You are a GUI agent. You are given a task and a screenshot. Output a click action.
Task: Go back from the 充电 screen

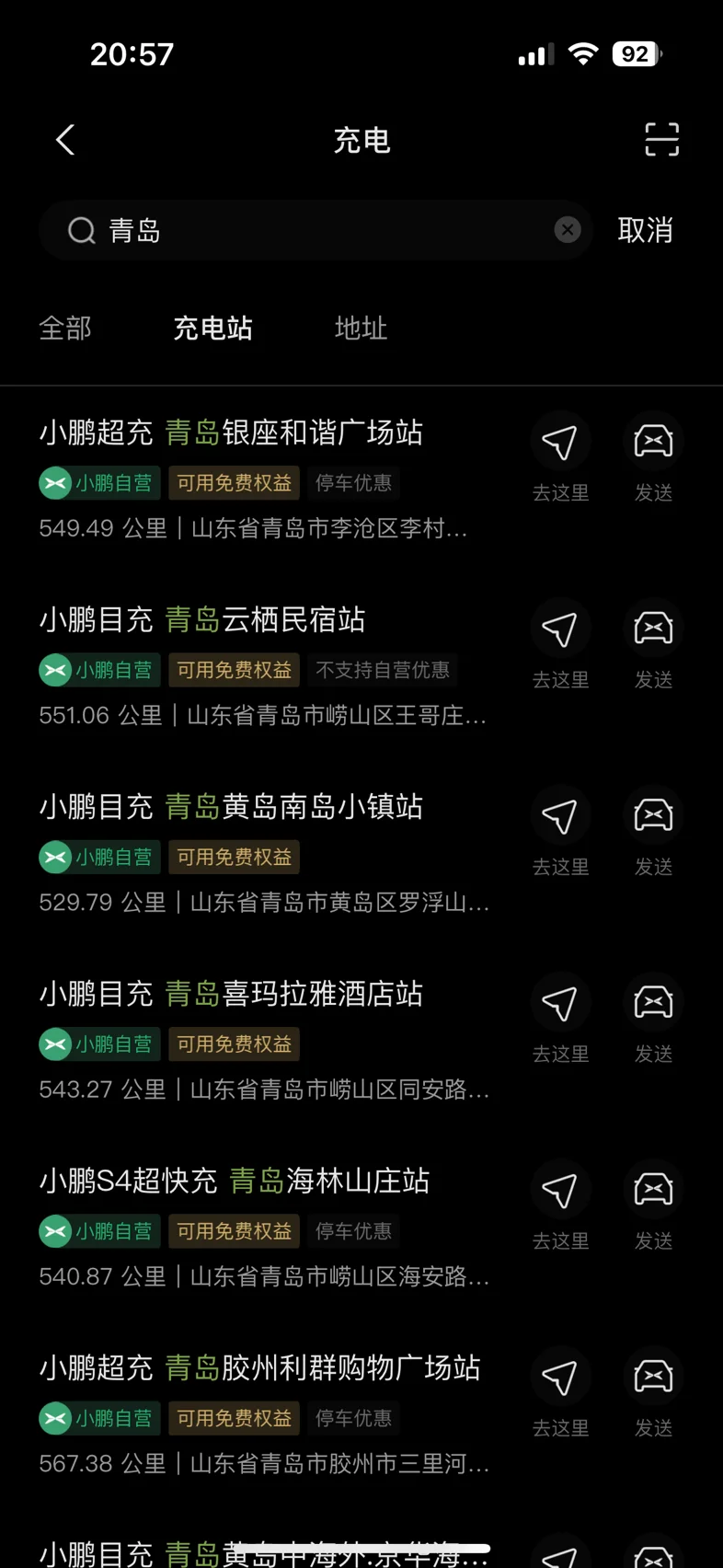point(65,140)
